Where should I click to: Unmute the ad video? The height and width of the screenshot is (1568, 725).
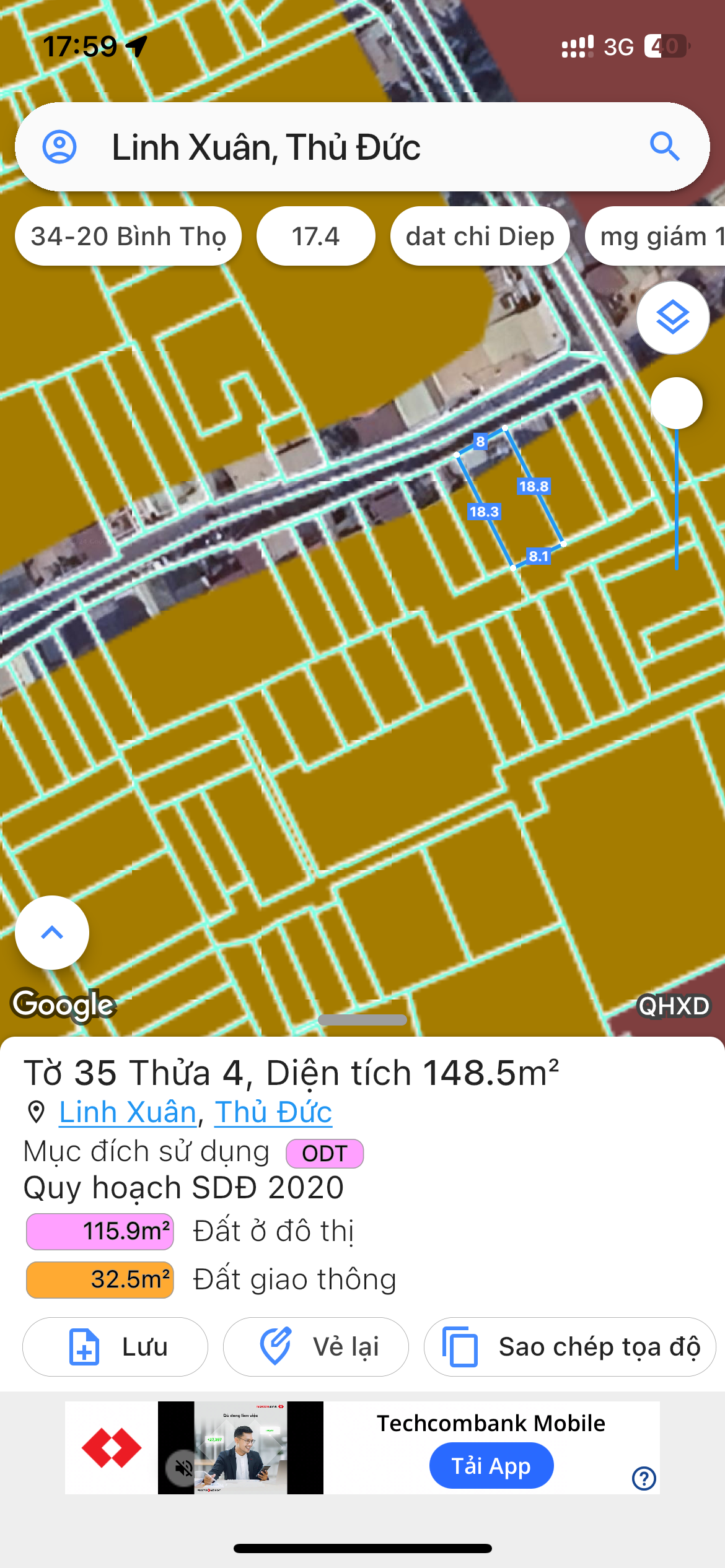[x=183, y=1468]
